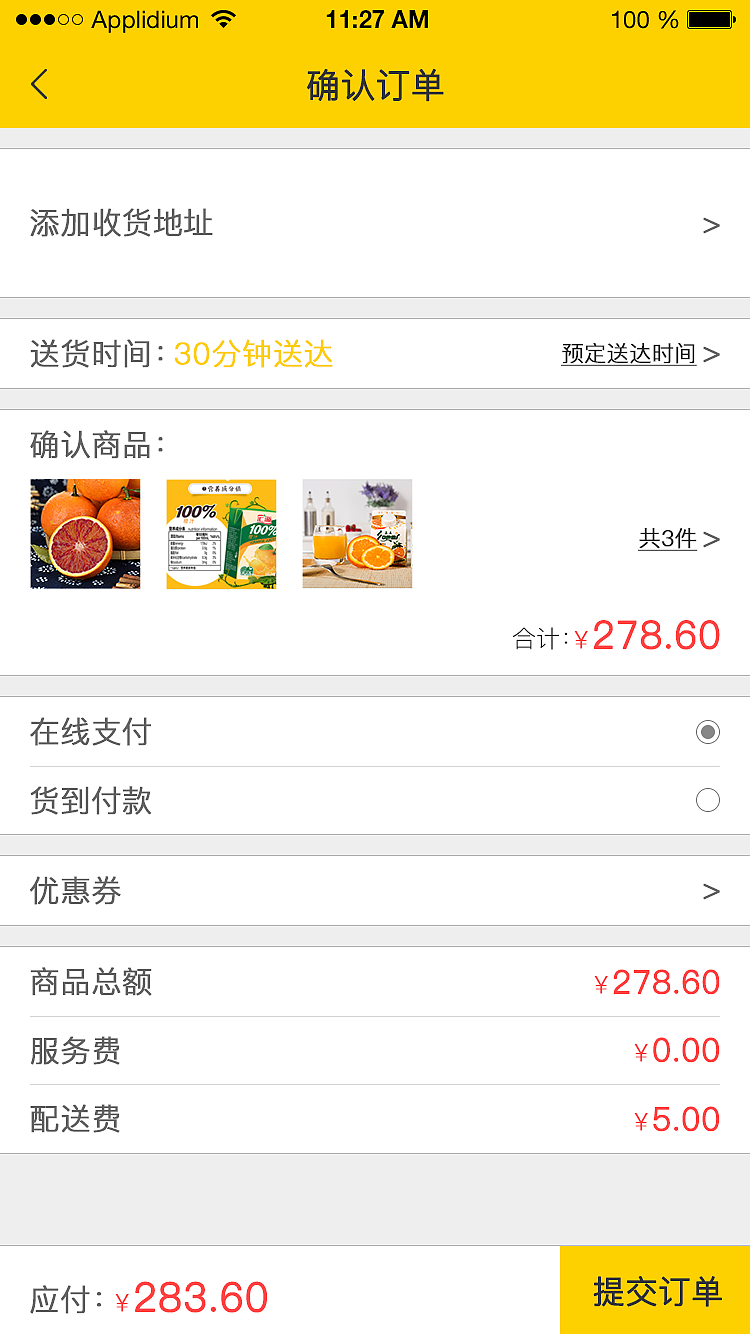Tap the battery icon showing 100%

coord(711,18)
